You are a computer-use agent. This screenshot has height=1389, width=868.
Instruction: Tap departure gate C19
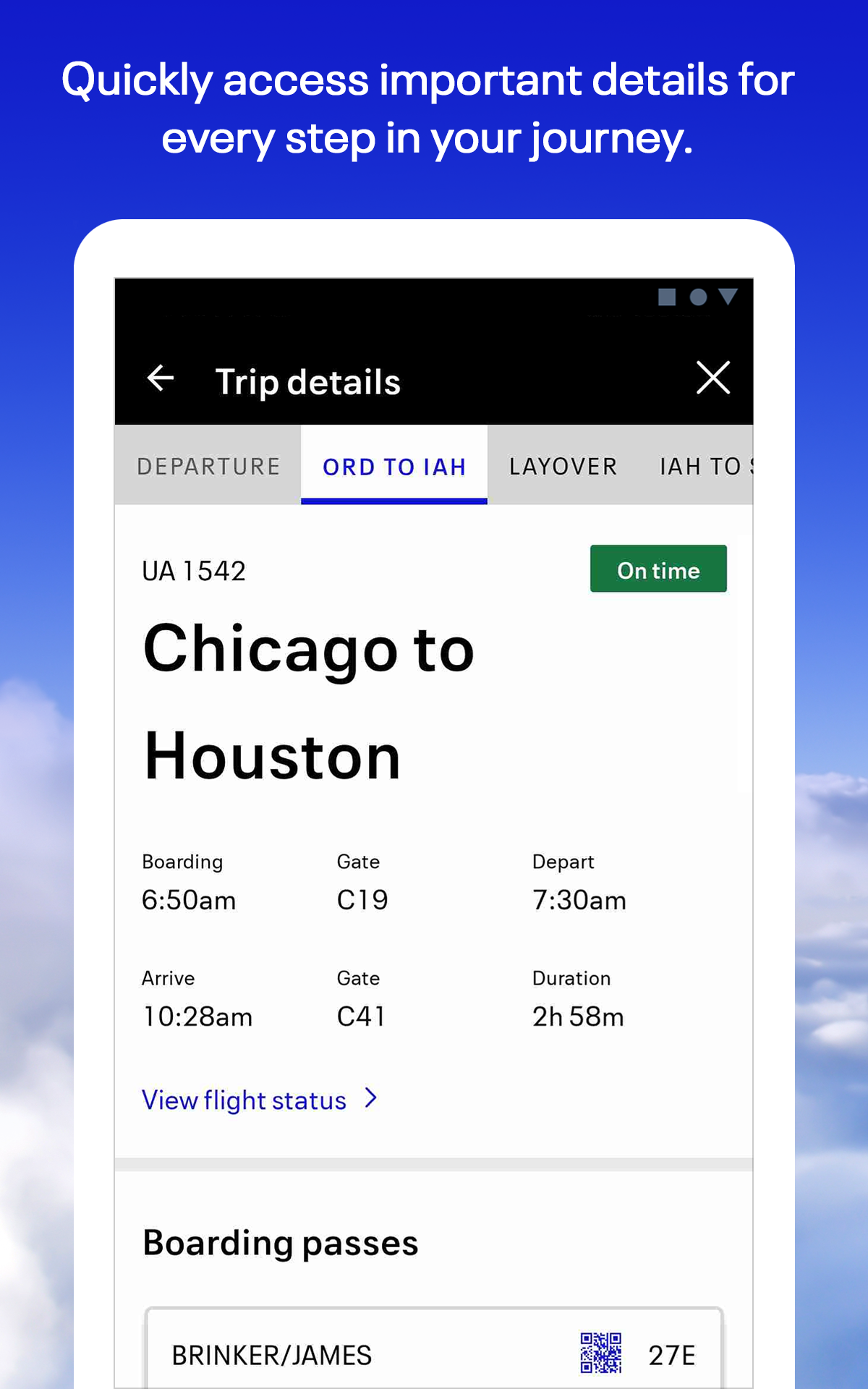[x=363, y=899]
